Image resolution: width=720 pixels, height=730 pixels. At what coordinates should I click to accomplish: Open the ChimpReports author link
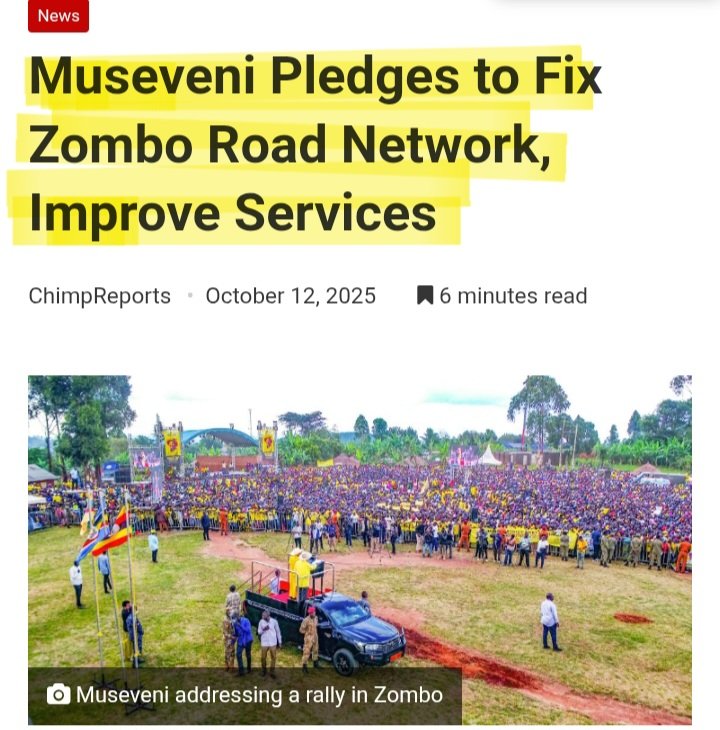click(x=99, y=296)
